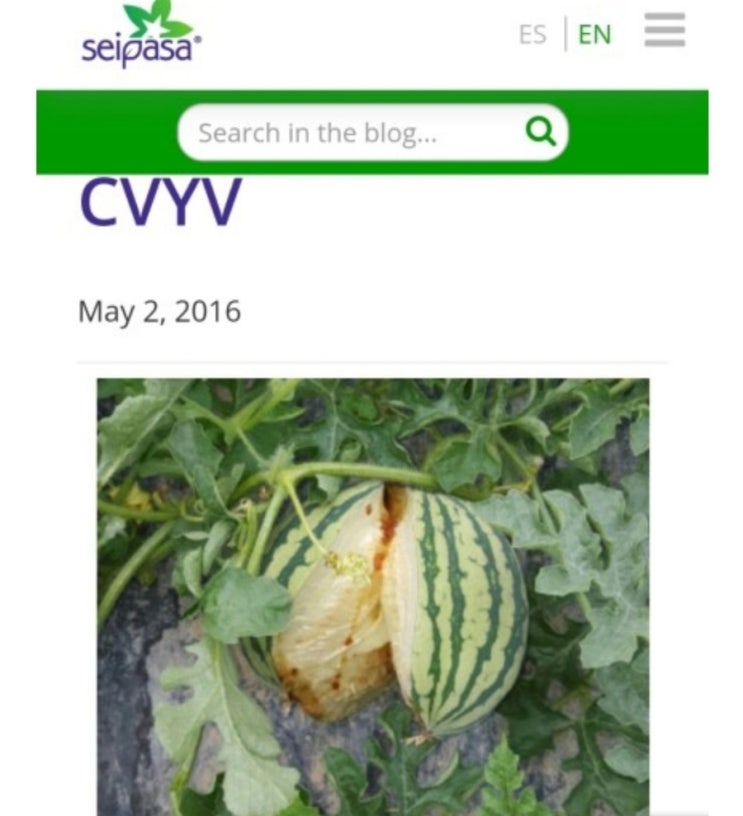Click the magnifying glass search icon
Screen dimensions: 743x816
[538, 131]
